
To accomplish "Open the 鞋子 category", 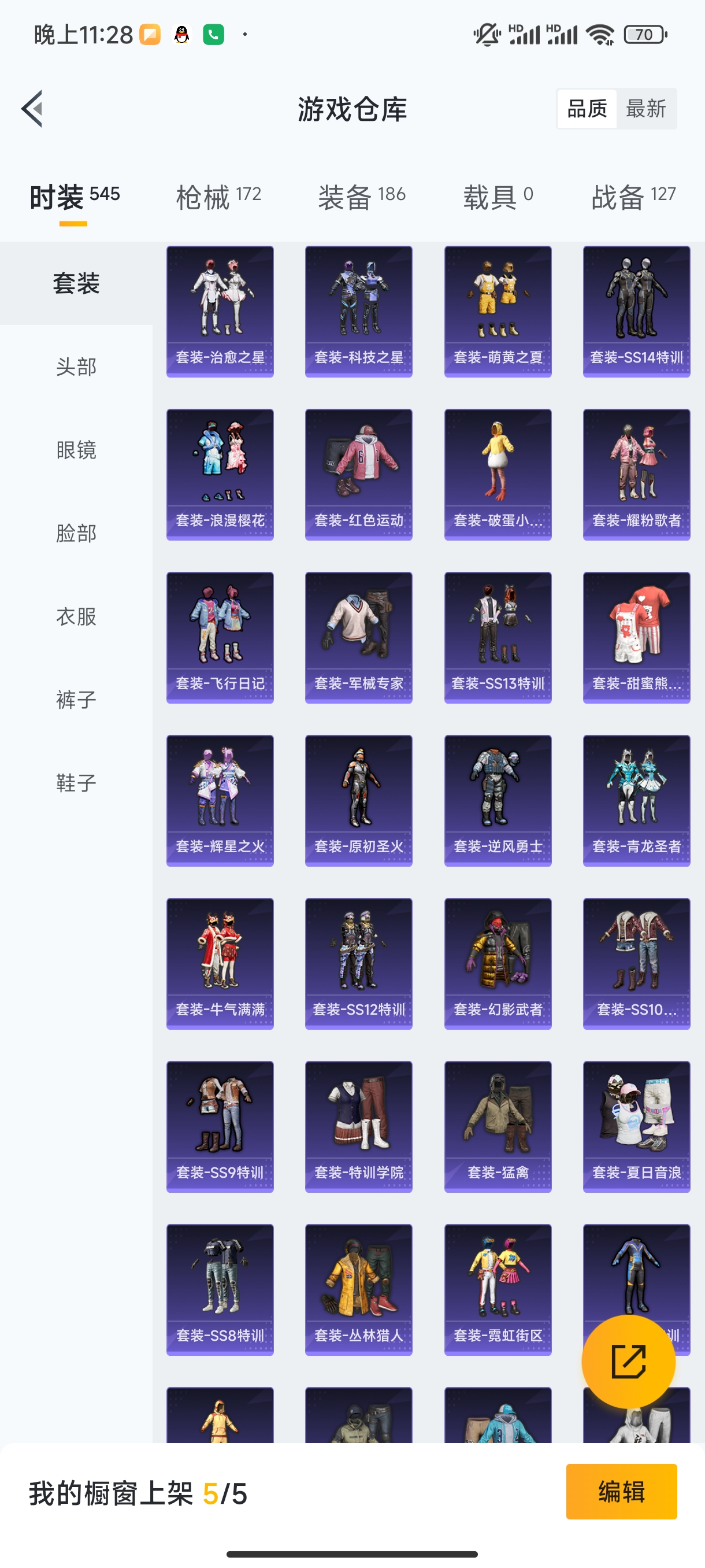I will (76, 783).
